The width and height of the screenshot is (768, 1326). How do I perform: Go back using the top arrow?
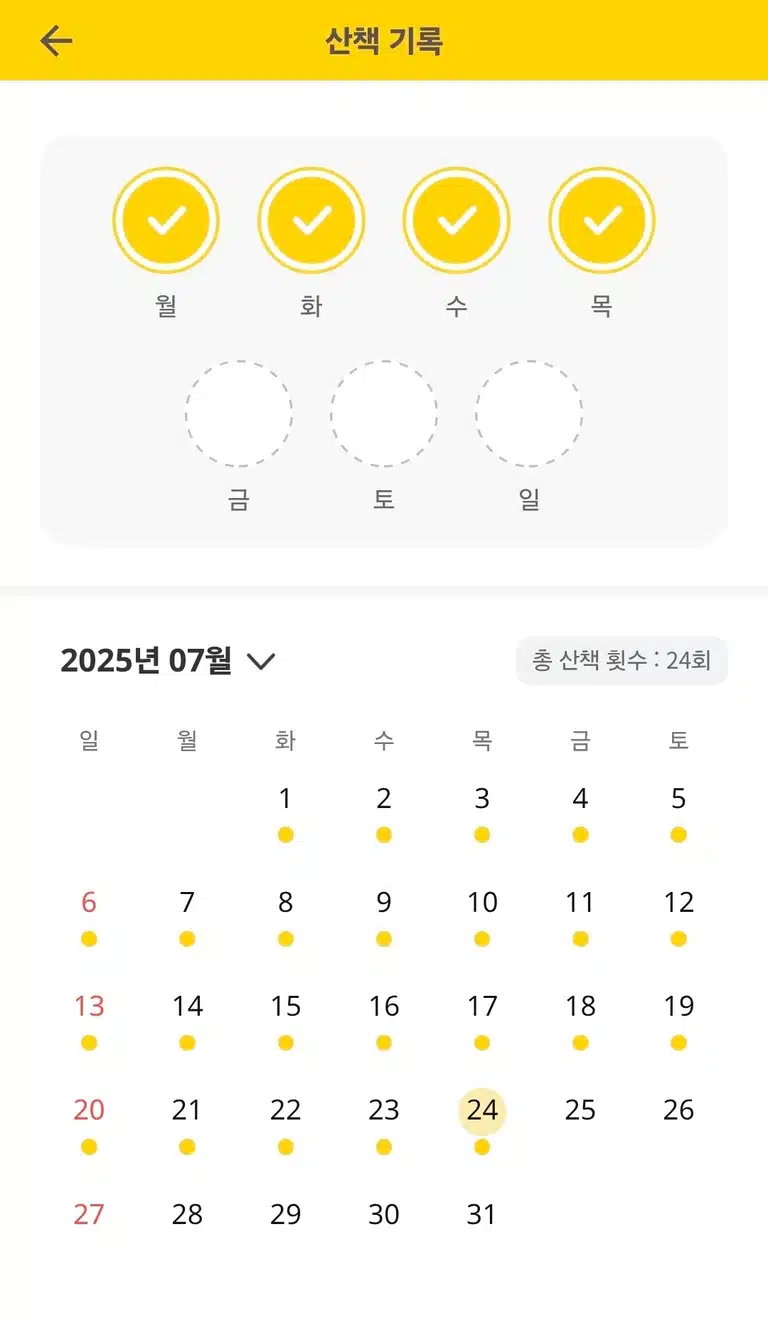click(x=56, y=40)
